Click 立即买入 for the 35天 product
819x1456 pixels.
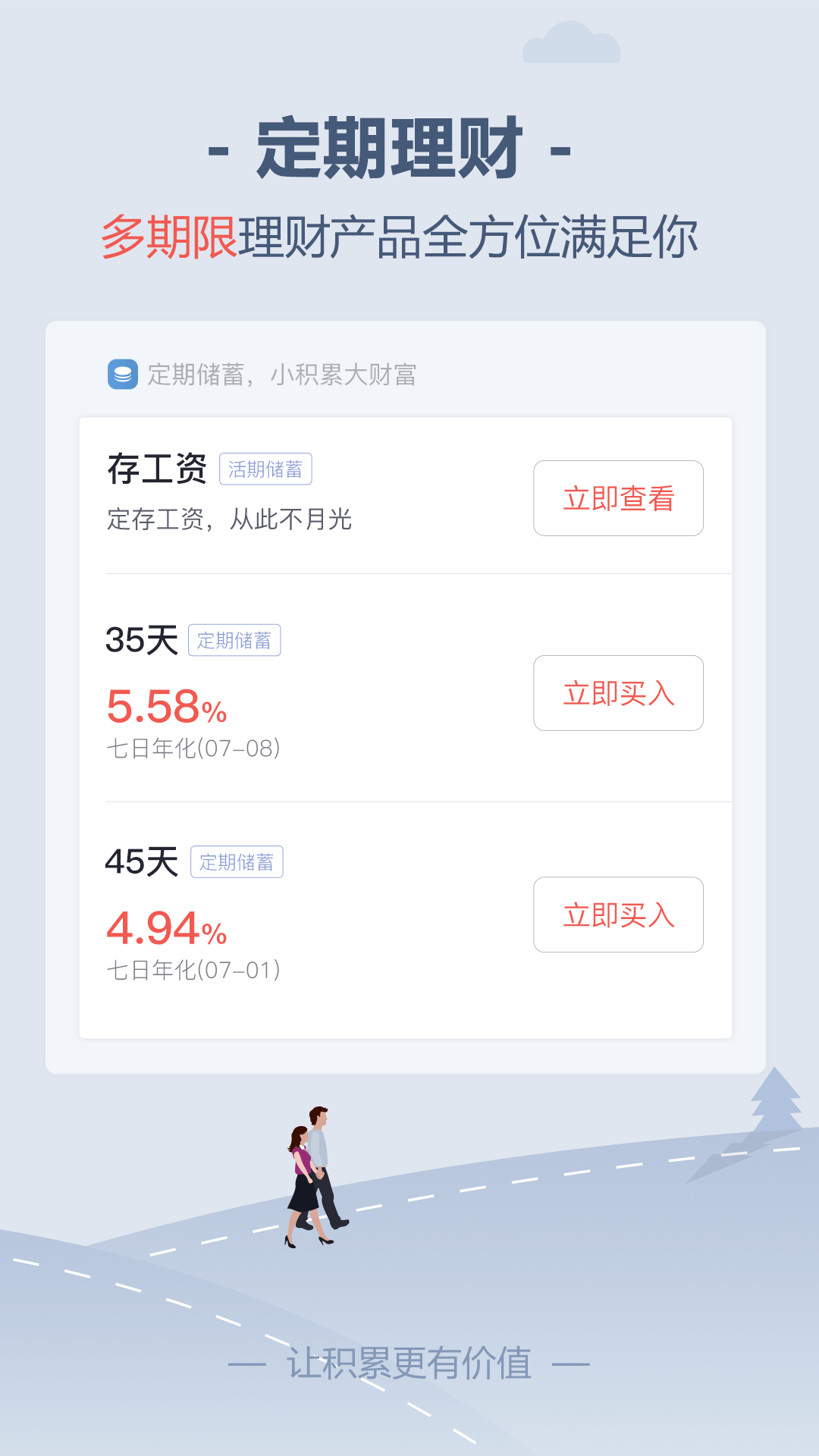[618, 694]
